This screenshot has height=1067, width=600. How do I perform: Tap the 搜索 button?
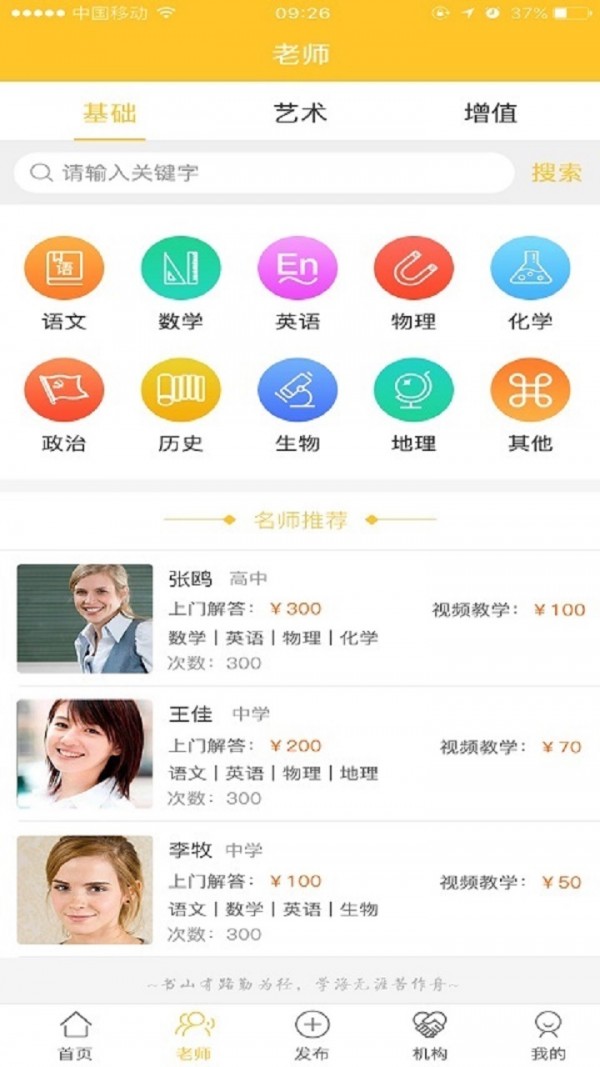pos(556,173)
